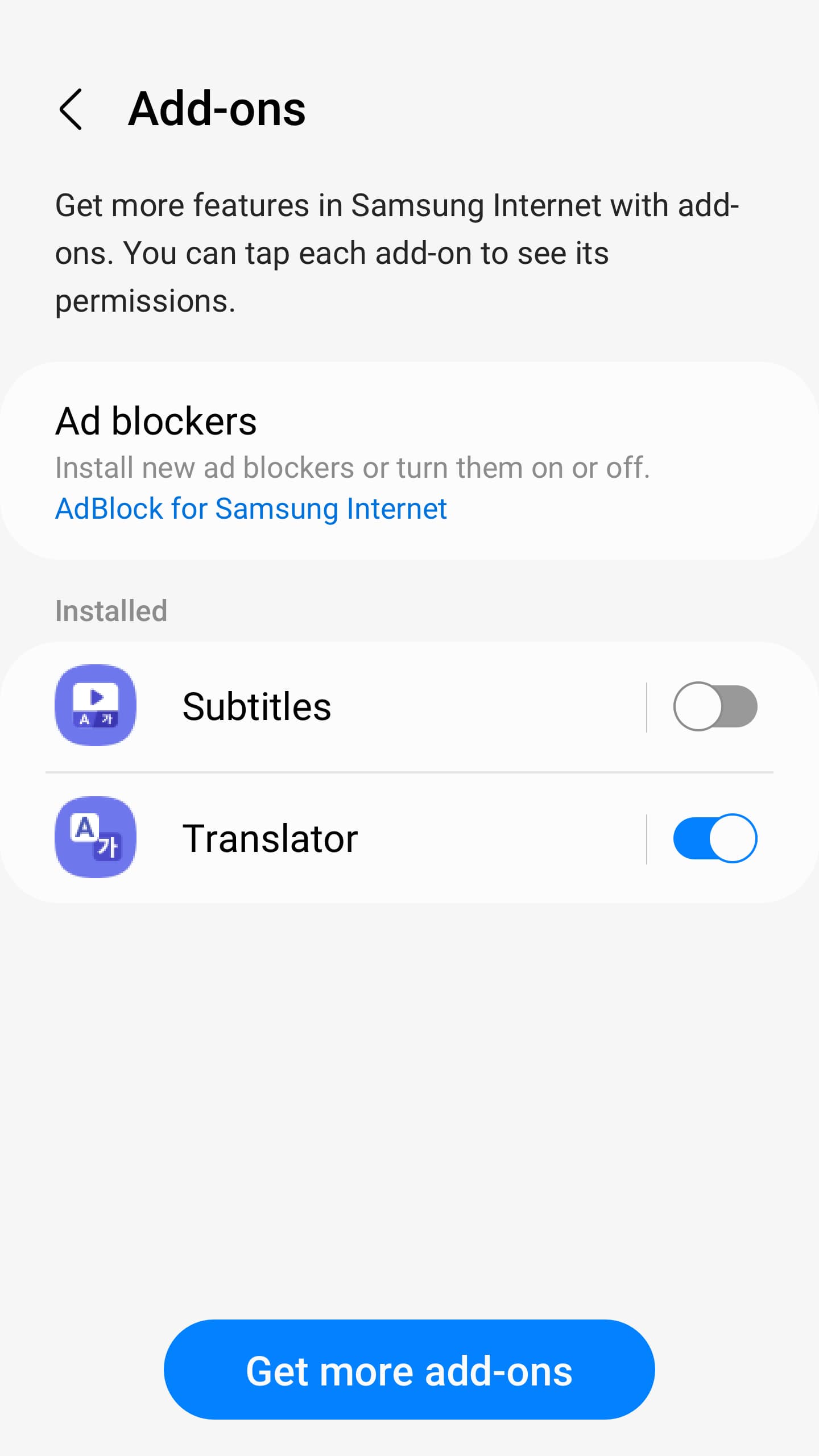Viewport: 819px width, 1456px height.
Task: Tap the purple translate-badge icon beside Translator
Action: tap(94, 837)
